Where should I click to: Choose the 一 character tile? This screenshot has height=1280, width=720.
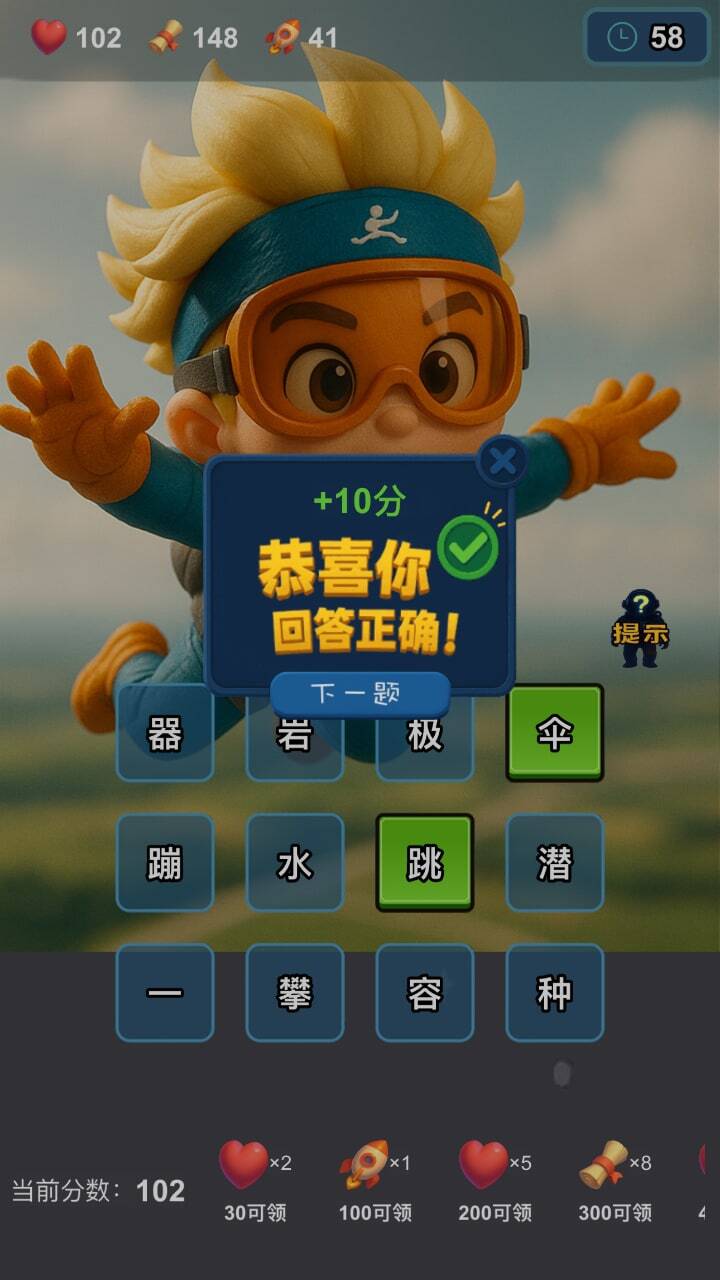(165, 993)
